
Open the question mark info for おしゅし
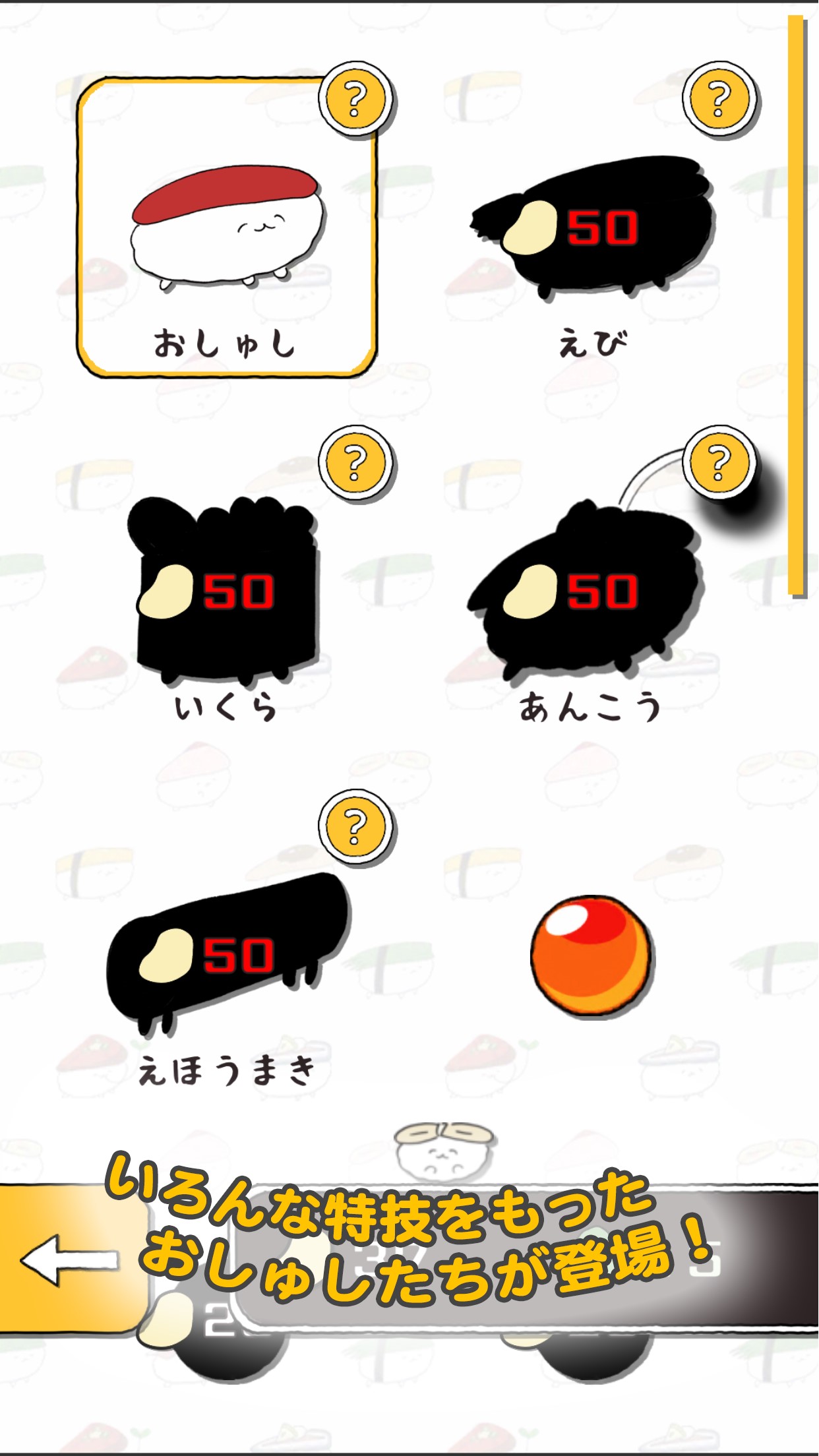(355, 99)
